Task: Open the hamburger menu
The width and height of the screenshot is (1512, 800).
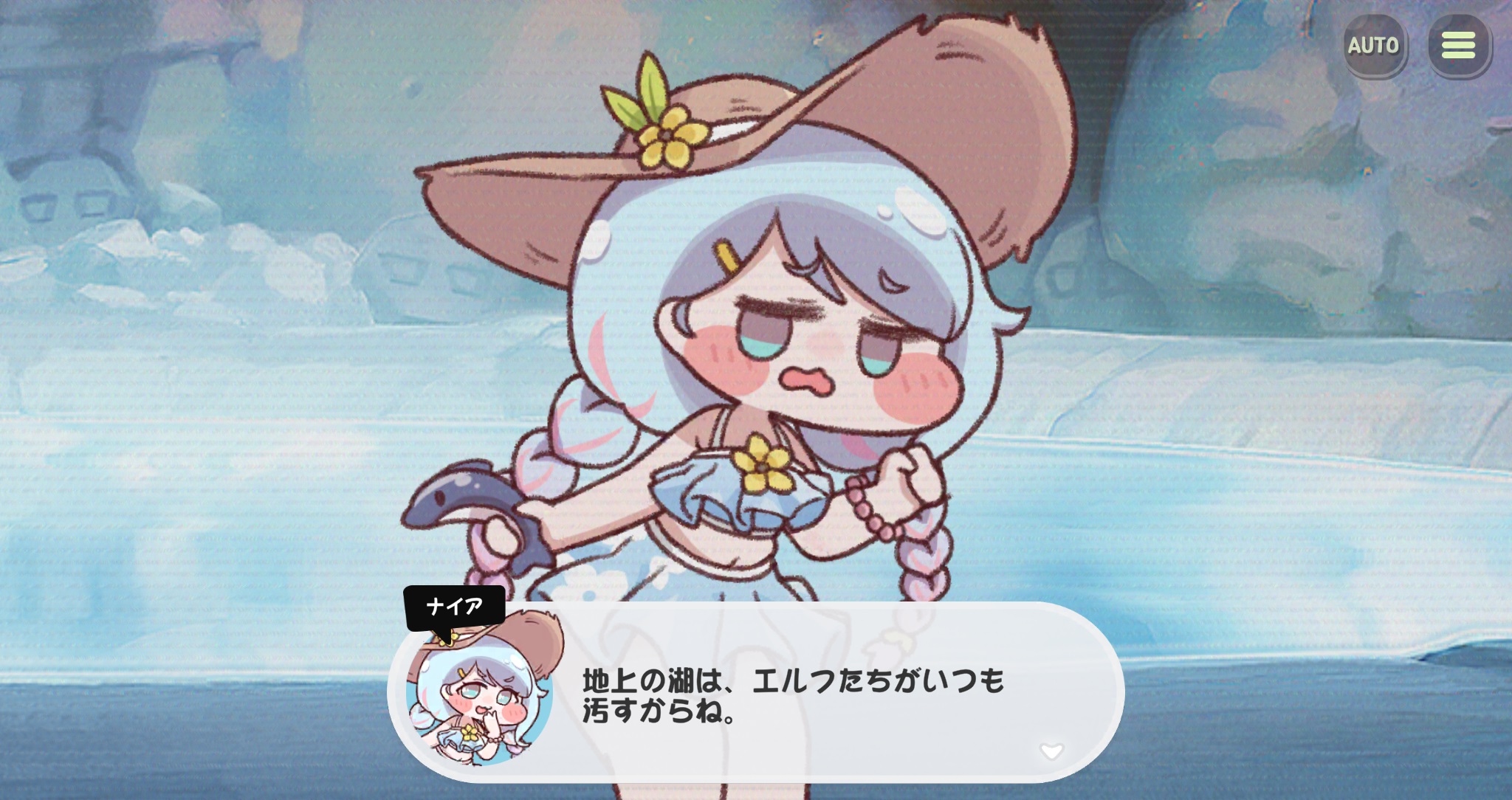Action: 1458,46
